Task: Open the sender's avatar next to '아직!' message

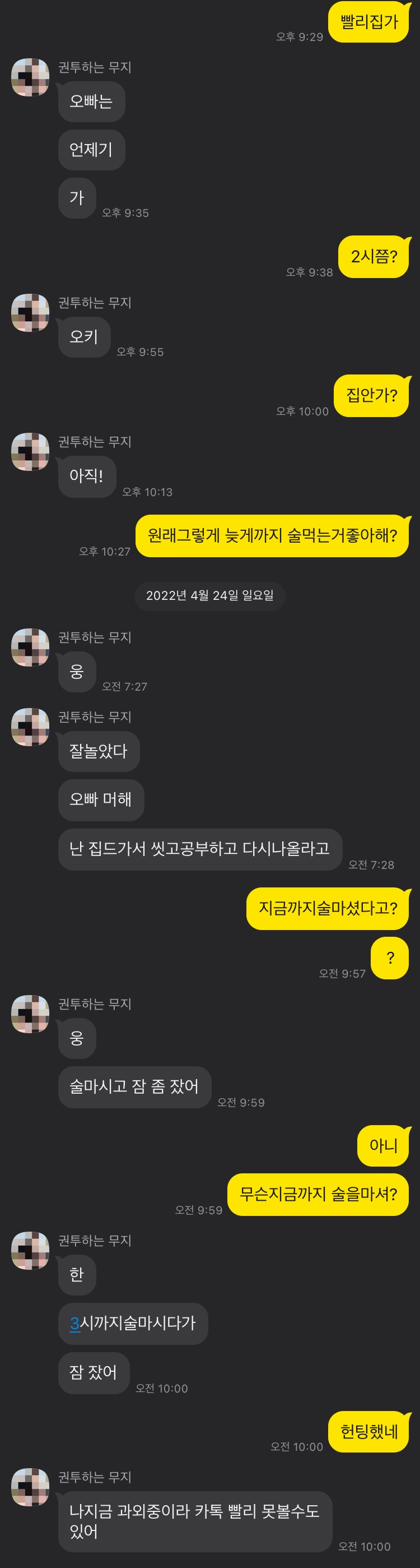Action: click(x=30, y=452)
